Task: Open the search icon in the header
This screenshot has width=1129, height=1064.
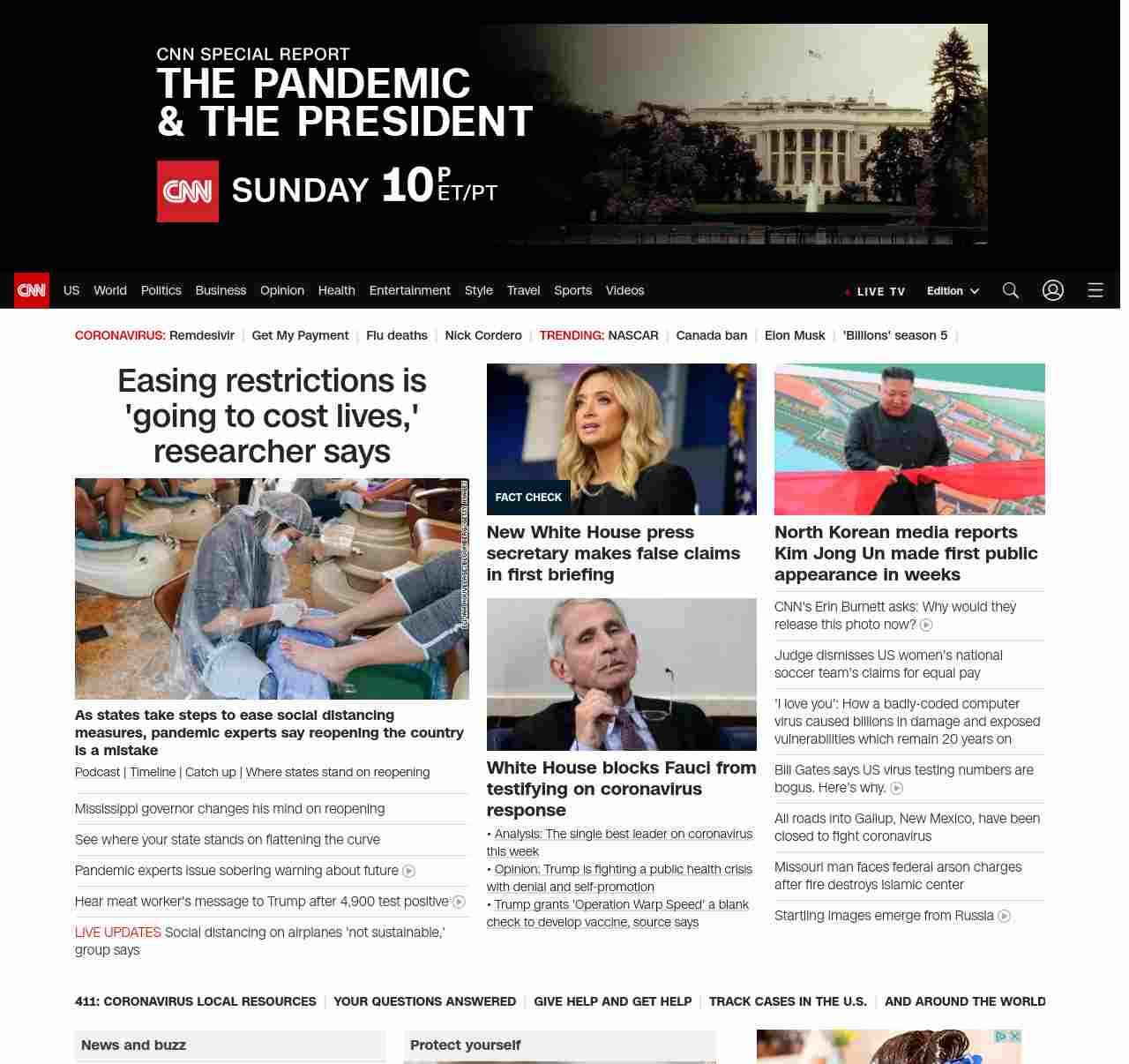Action: click(1010, 290)
